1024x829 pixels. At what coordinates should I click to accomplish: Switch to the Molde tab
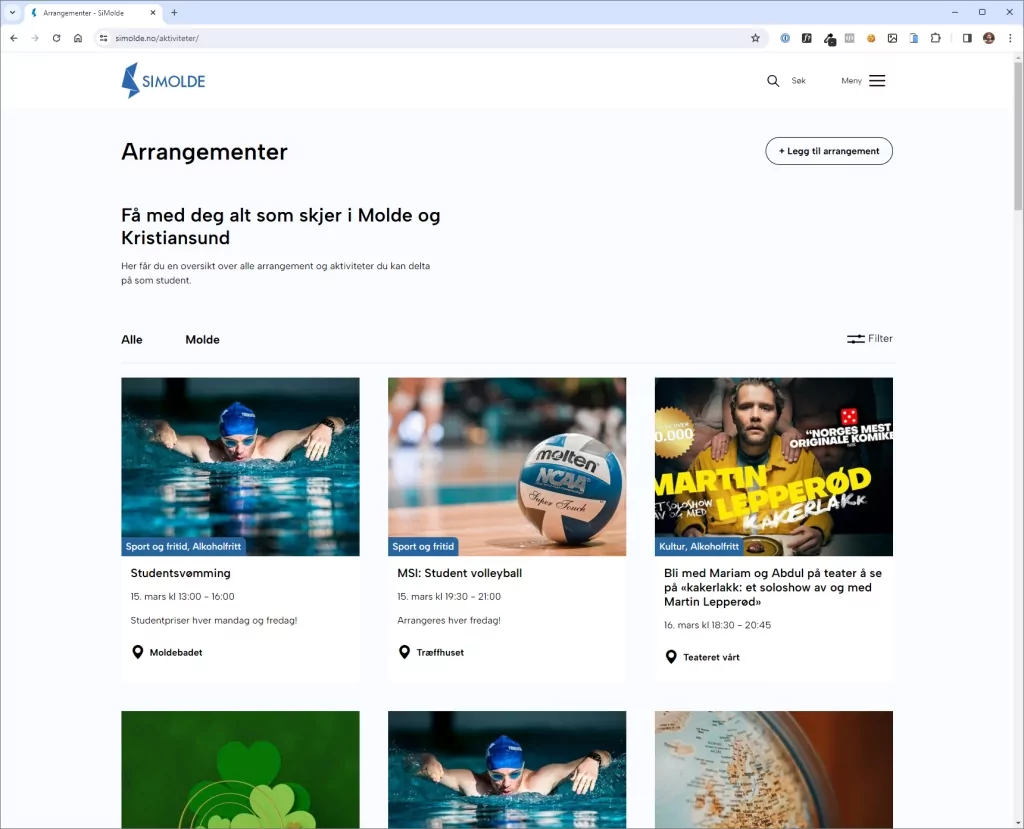coord(202,340)
